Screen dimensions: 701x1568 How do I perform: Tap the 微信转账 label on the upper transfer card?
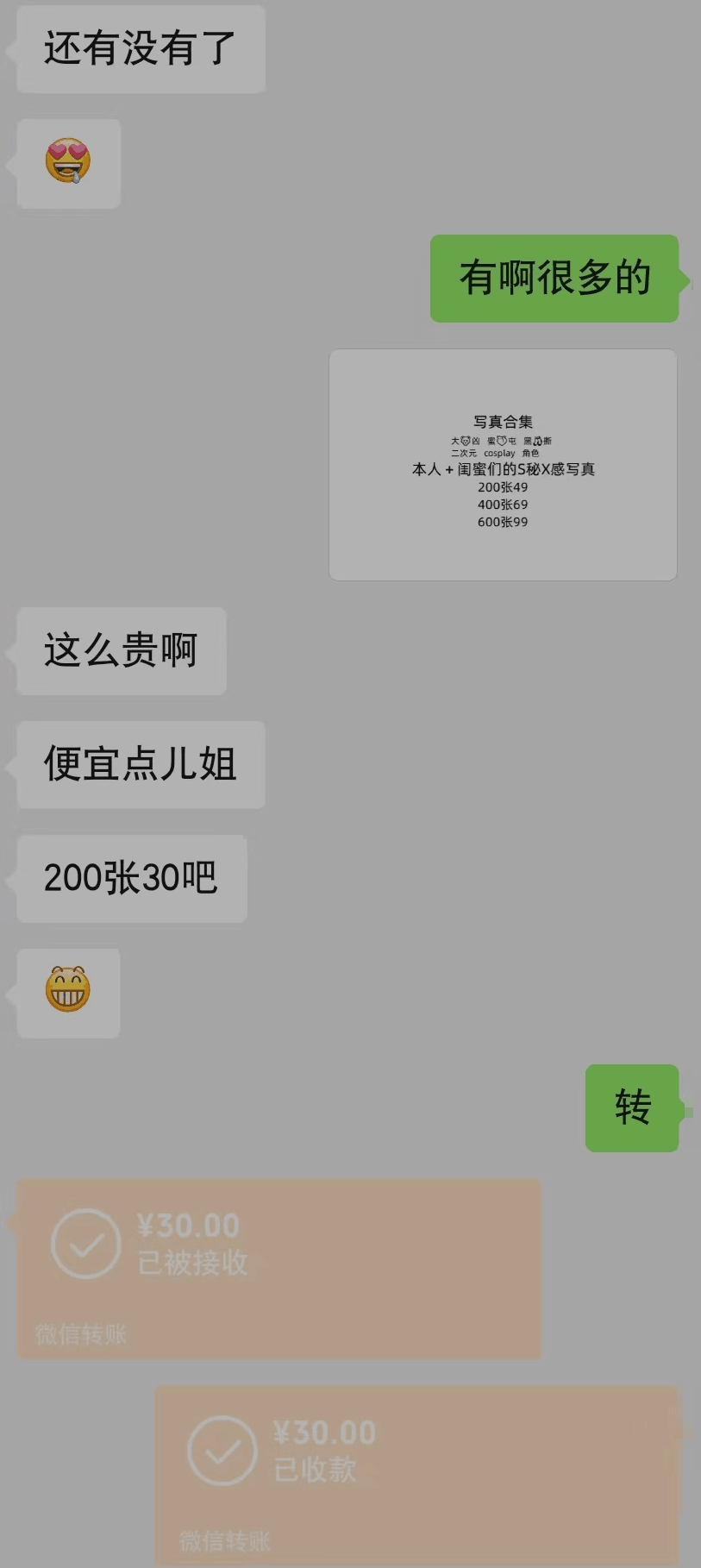[x=79, y=1333]
